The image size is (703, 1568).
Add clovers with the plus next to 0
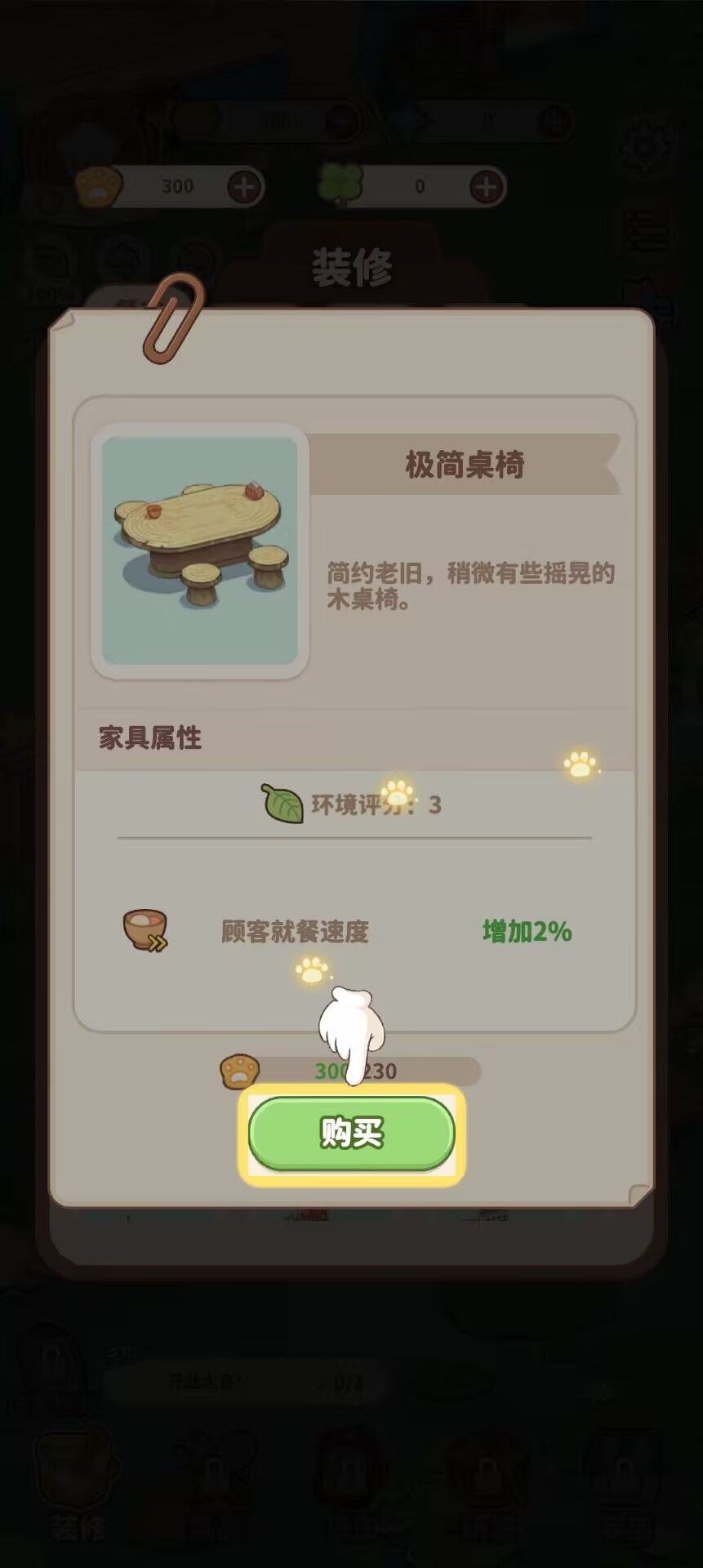pos(487,187)
